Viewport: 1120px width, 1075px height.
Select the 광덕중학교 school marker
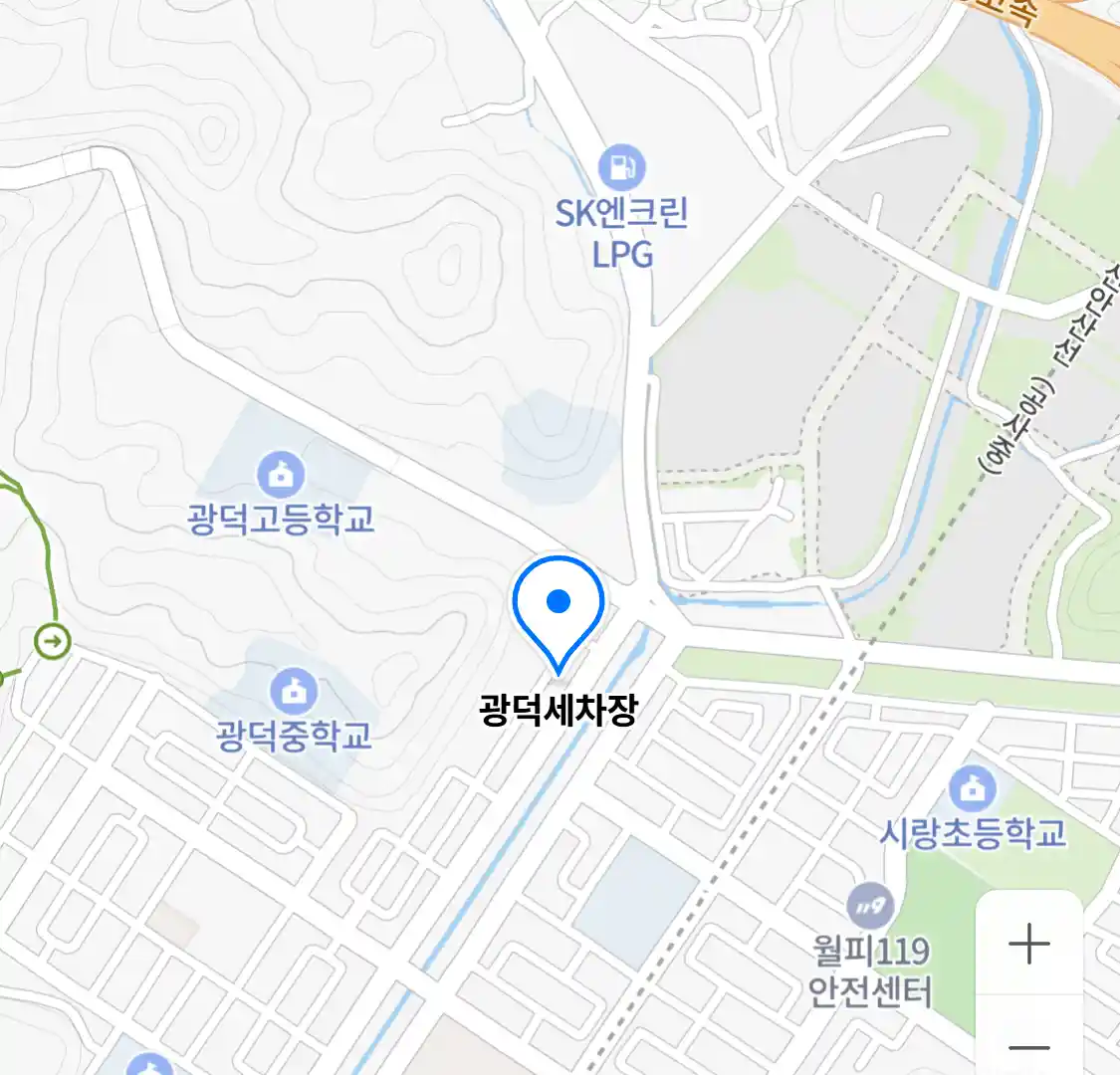294,690
